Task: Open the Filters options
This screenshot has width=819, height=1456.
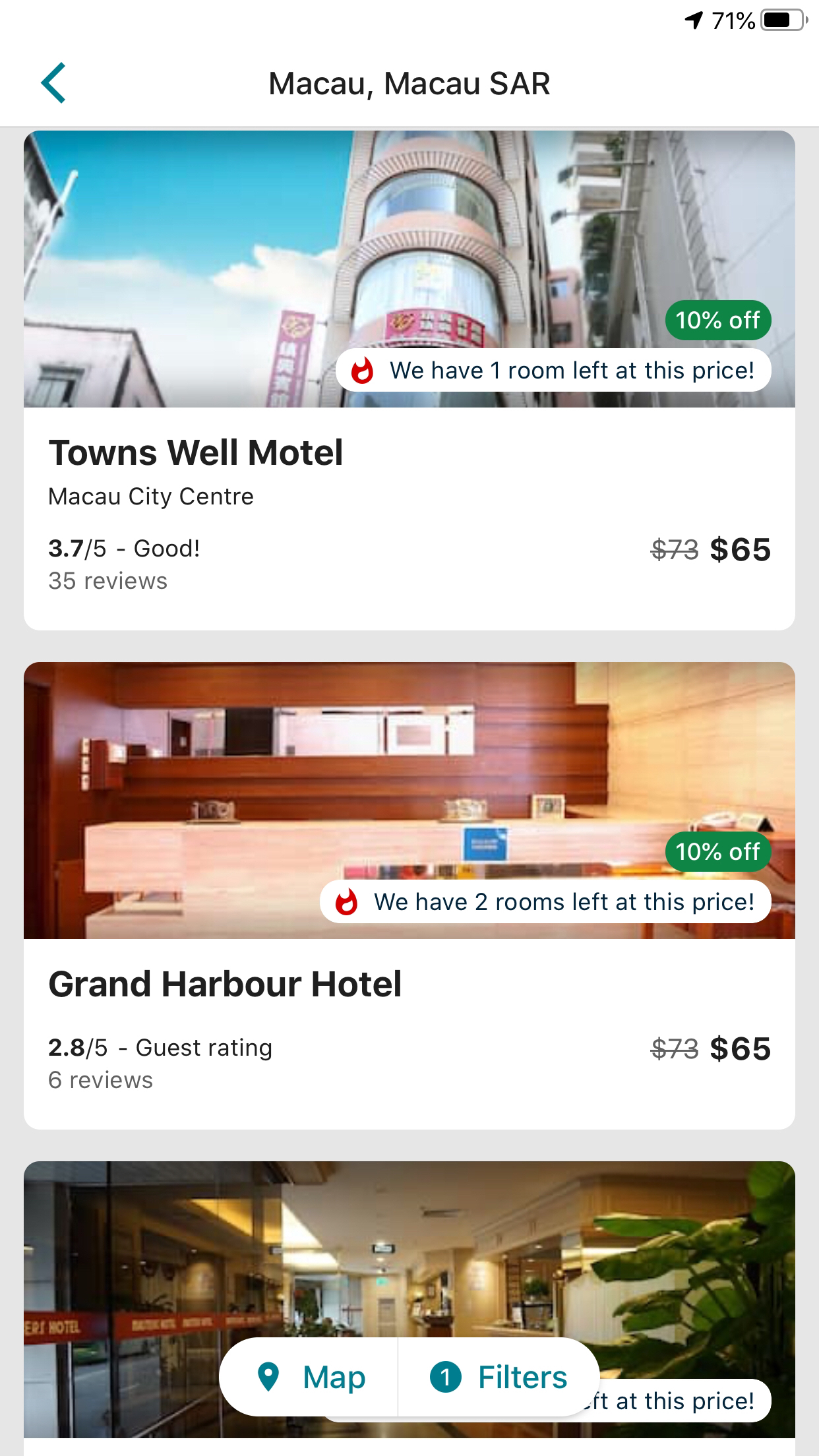Action: tap(499, 1378)
